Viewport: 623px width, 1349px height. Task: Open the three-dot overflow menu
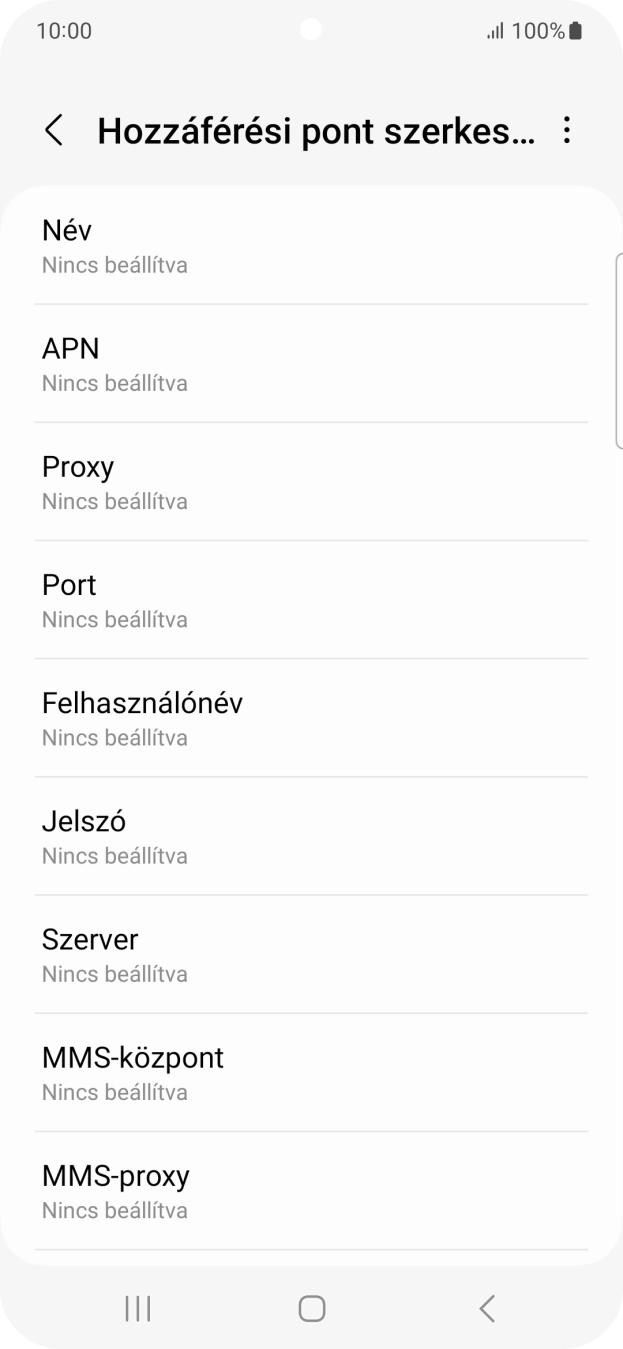[567, 130]
